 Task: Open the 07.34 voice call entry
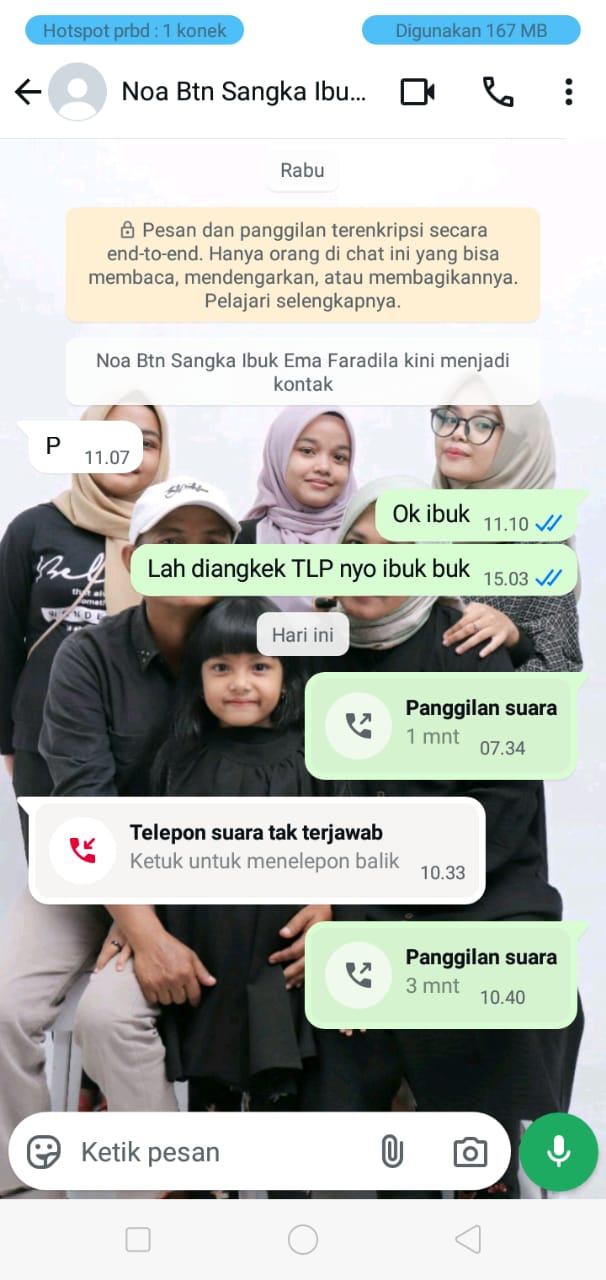440,725
